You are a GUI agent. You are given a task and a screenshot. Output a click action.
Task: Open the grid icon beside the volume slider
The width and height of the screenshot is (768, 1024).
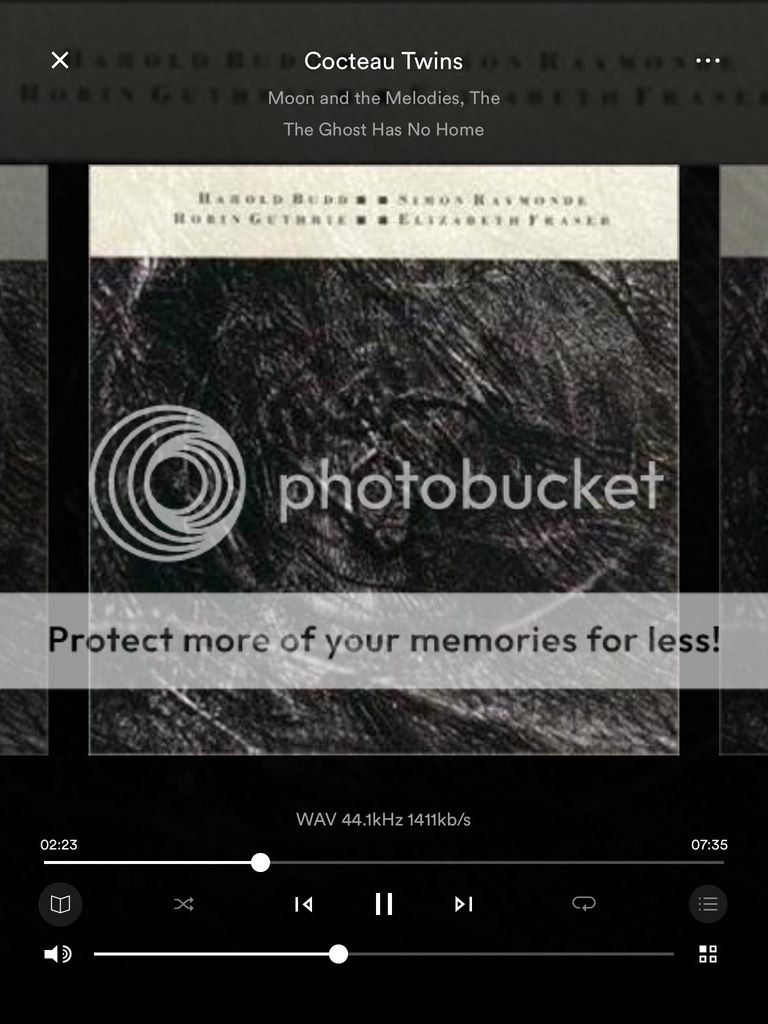[x=708, y=954]
